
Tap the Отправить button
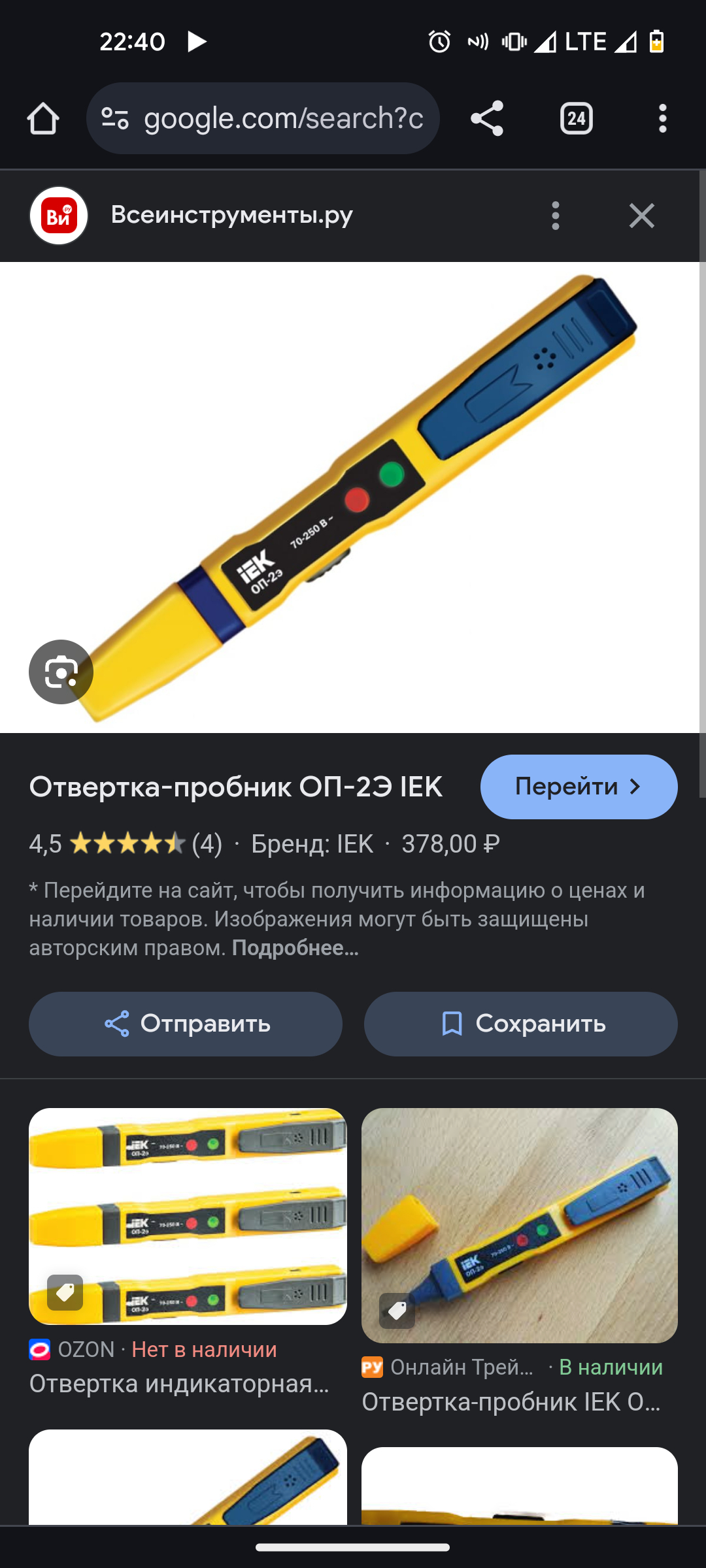point(186,1024)
